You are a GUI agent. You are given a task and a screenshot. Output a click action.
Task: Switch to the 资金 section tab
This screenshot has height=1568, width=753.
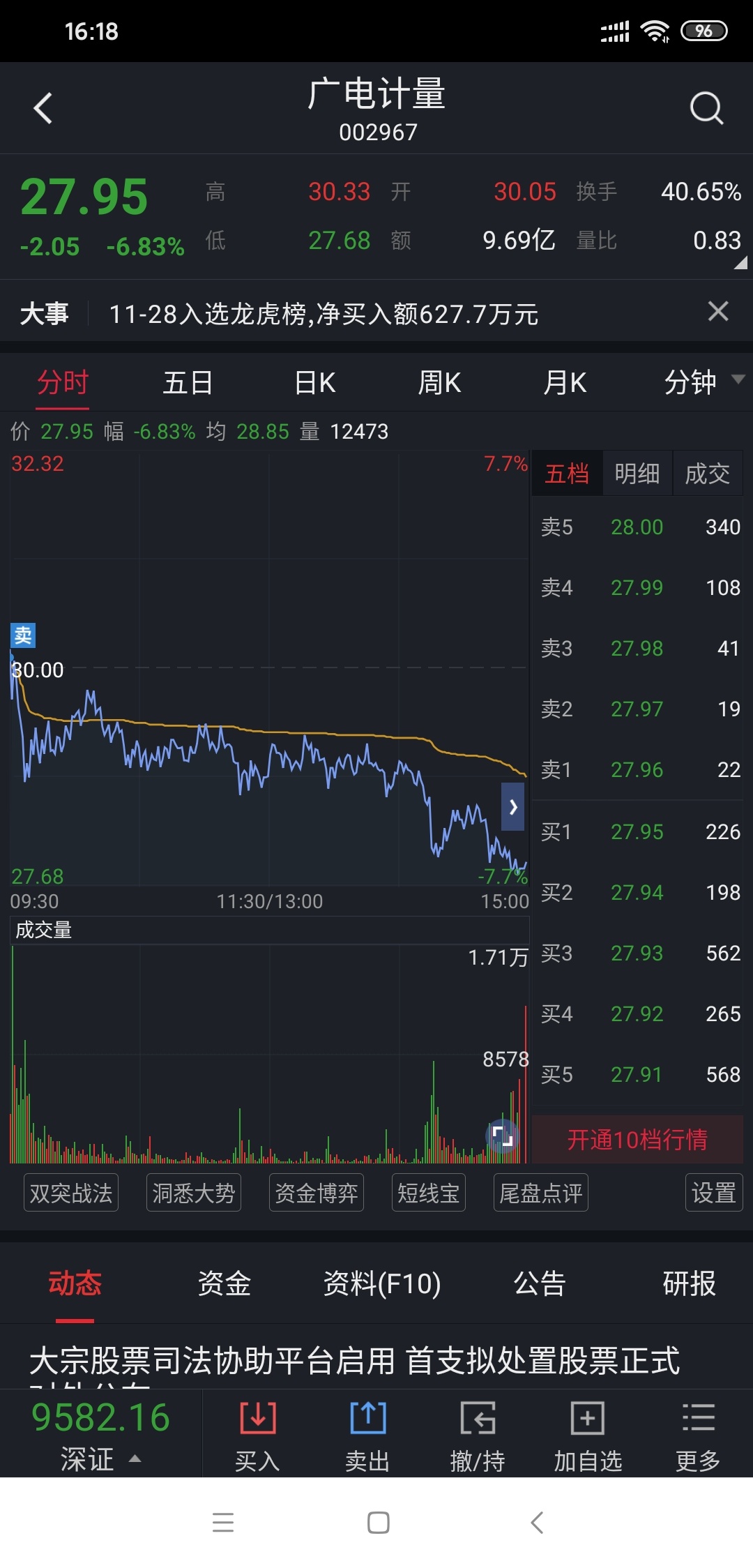pos(224,1283)
